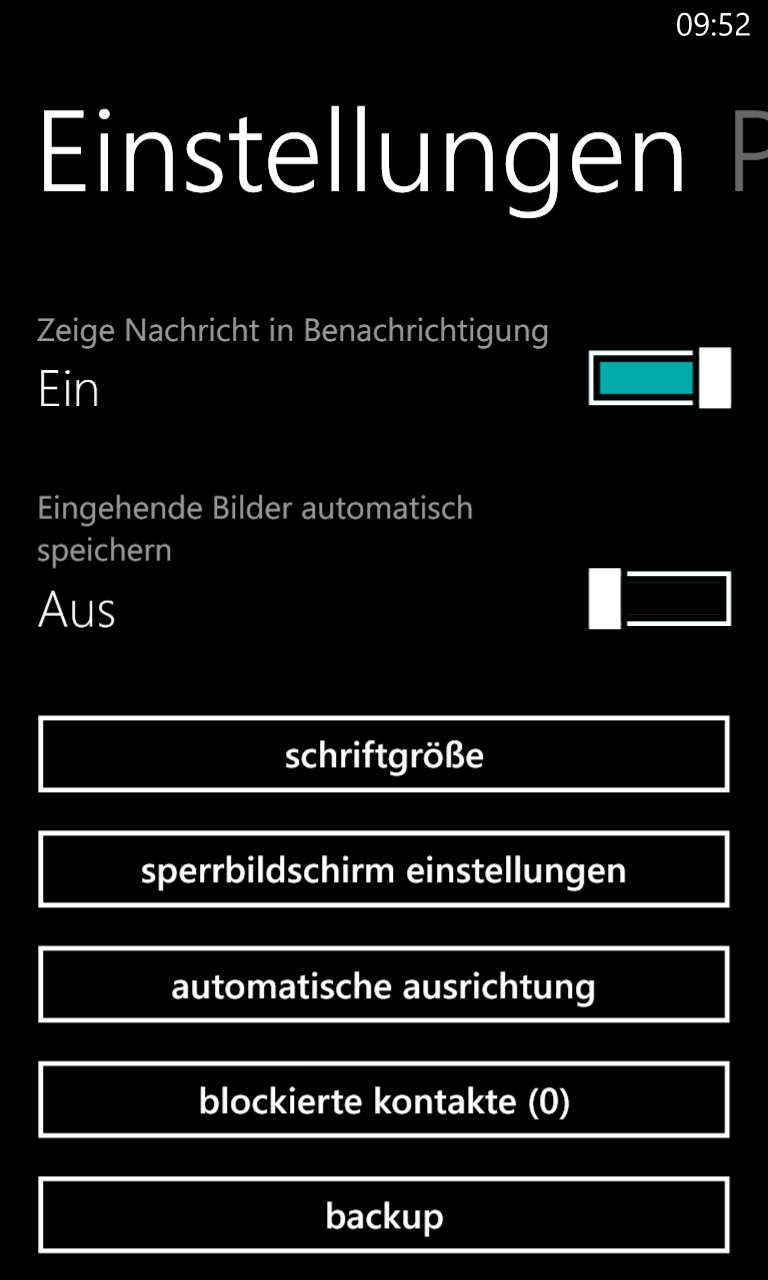Enable Eingehende Bilder automatisch speichern

click(x=660, y=599)
